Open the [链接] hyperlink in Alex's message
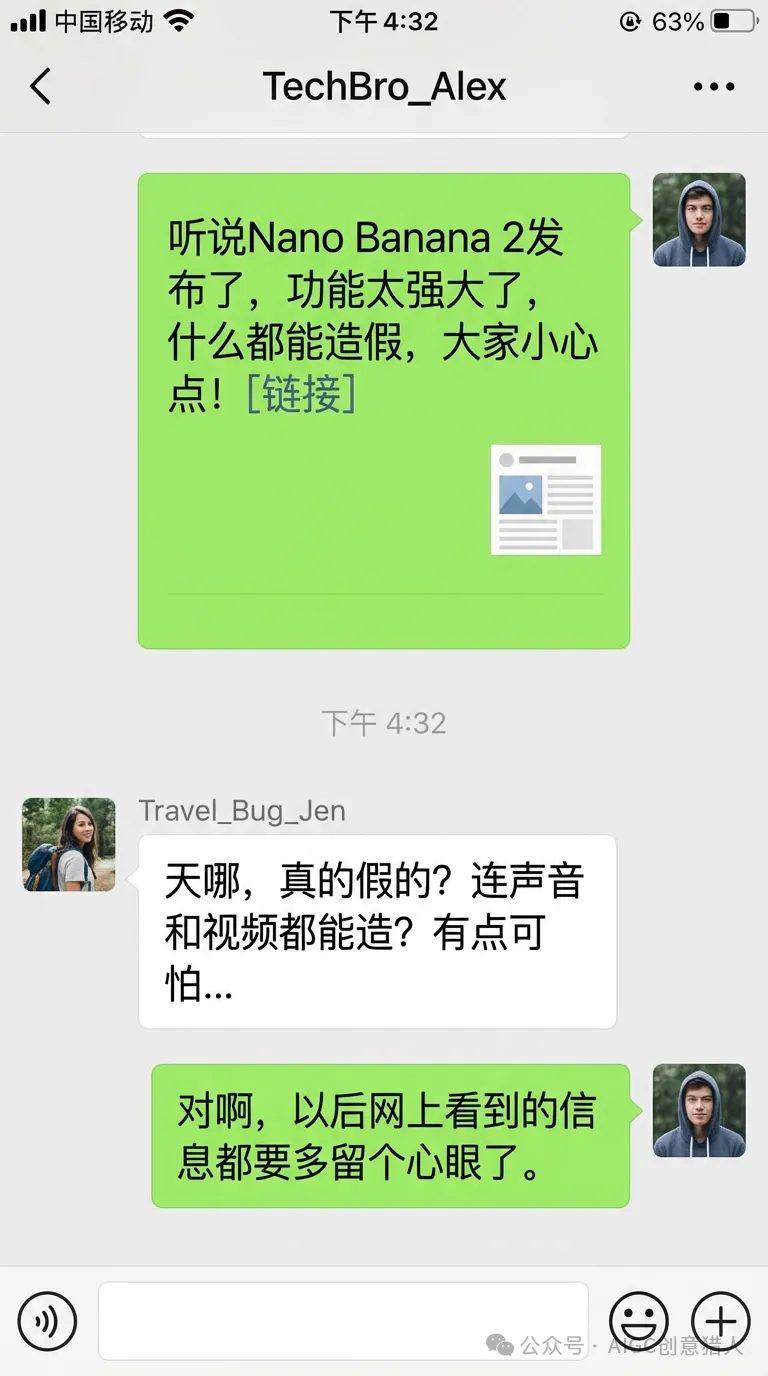768x1376 pixels. (302, 395)
